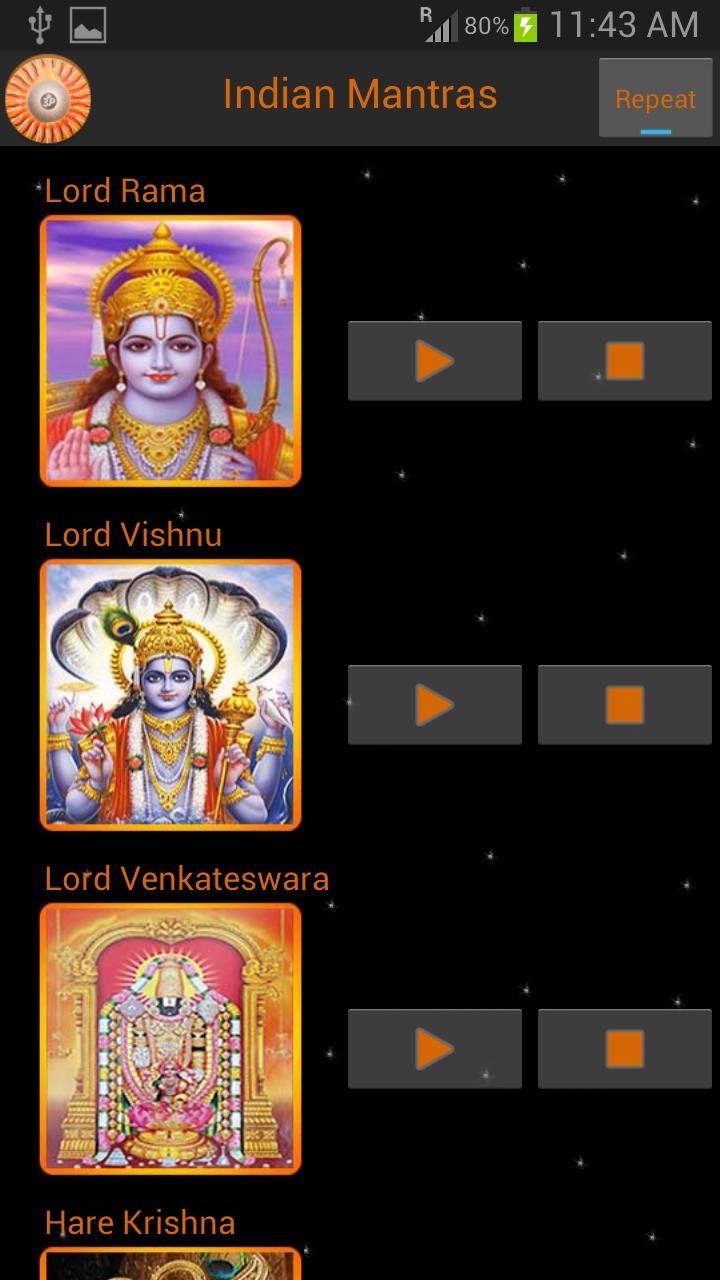Tap the Lord Vishnu picture
The width and height of the screenshot is (720, 1280).
[170, 695]
